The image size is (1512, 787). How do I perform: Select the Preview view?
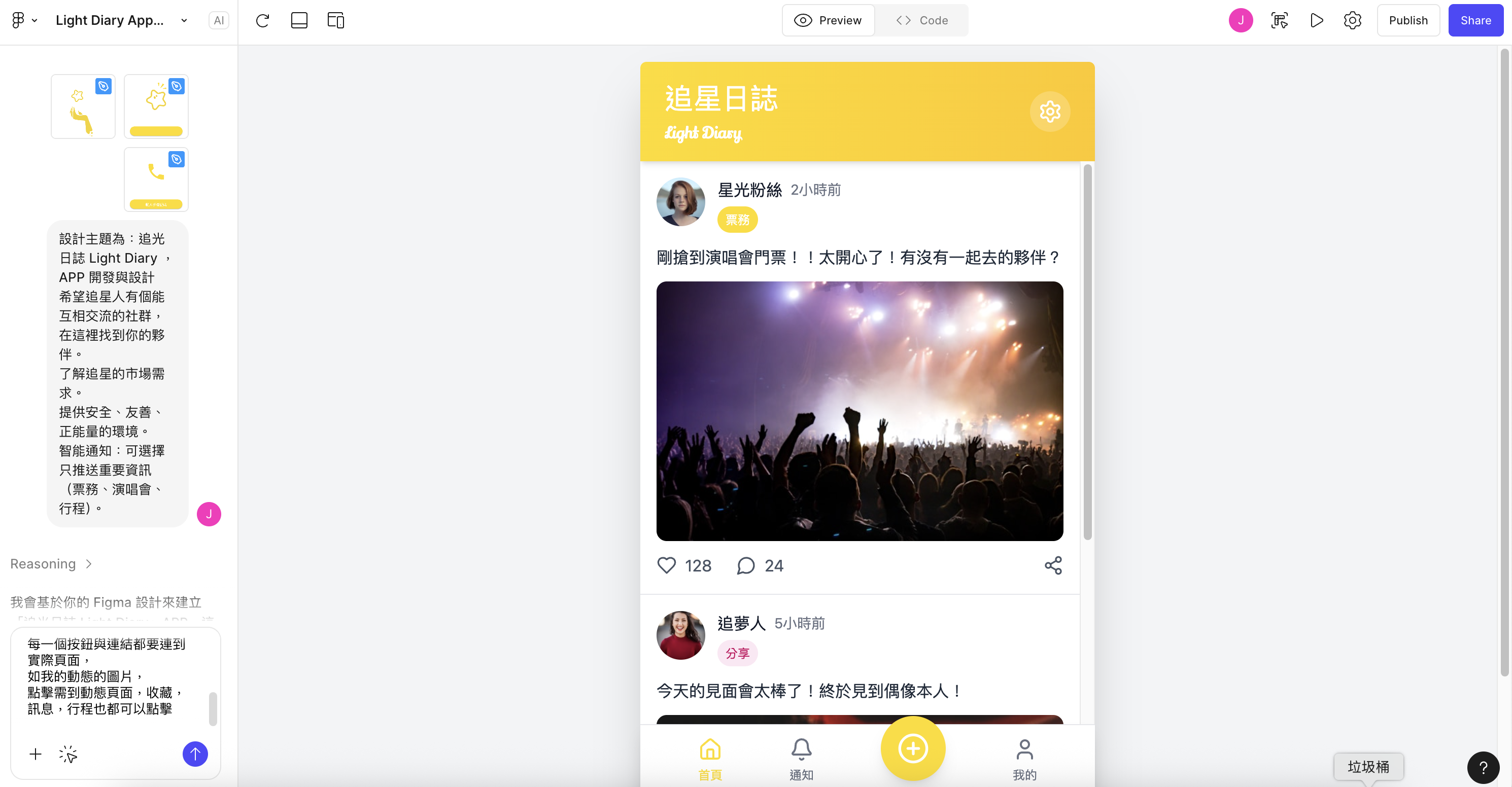click(828, 20)
